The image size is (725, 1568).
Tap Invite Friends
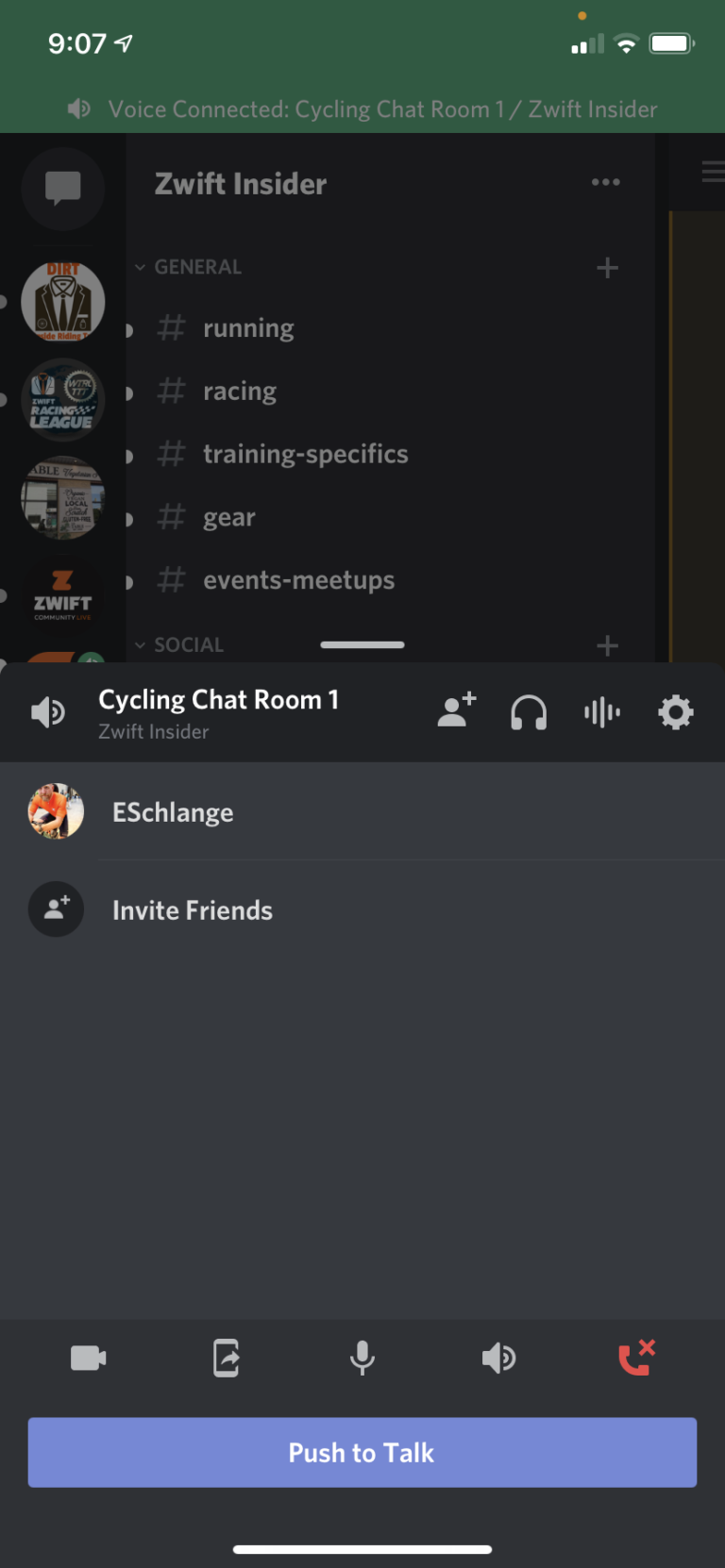coord(192,909)
